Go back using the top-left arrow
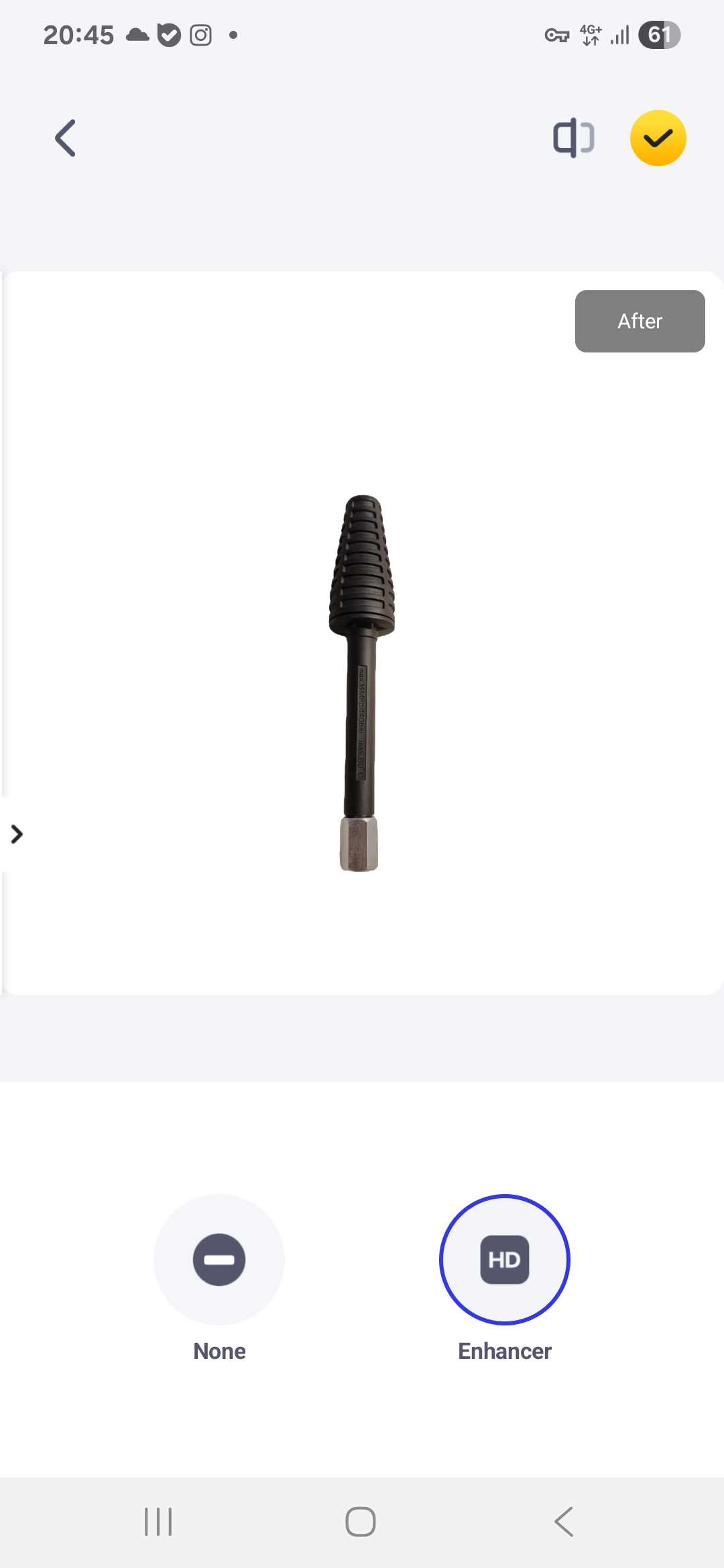The height and width of the screenshot is (1568, 724). (65, 139)
